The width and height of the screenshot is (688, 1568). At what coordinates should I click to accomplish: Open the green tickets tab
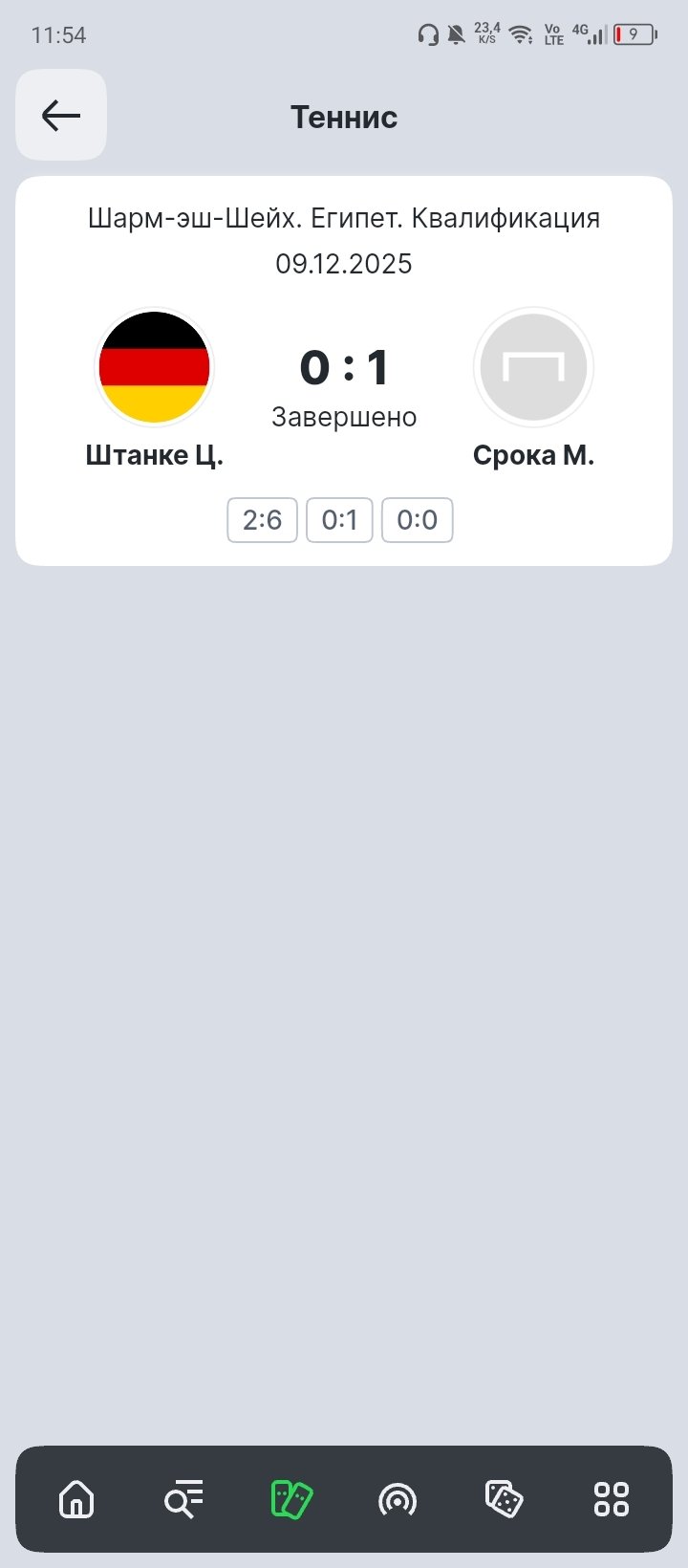click(x=291, y=1498)
